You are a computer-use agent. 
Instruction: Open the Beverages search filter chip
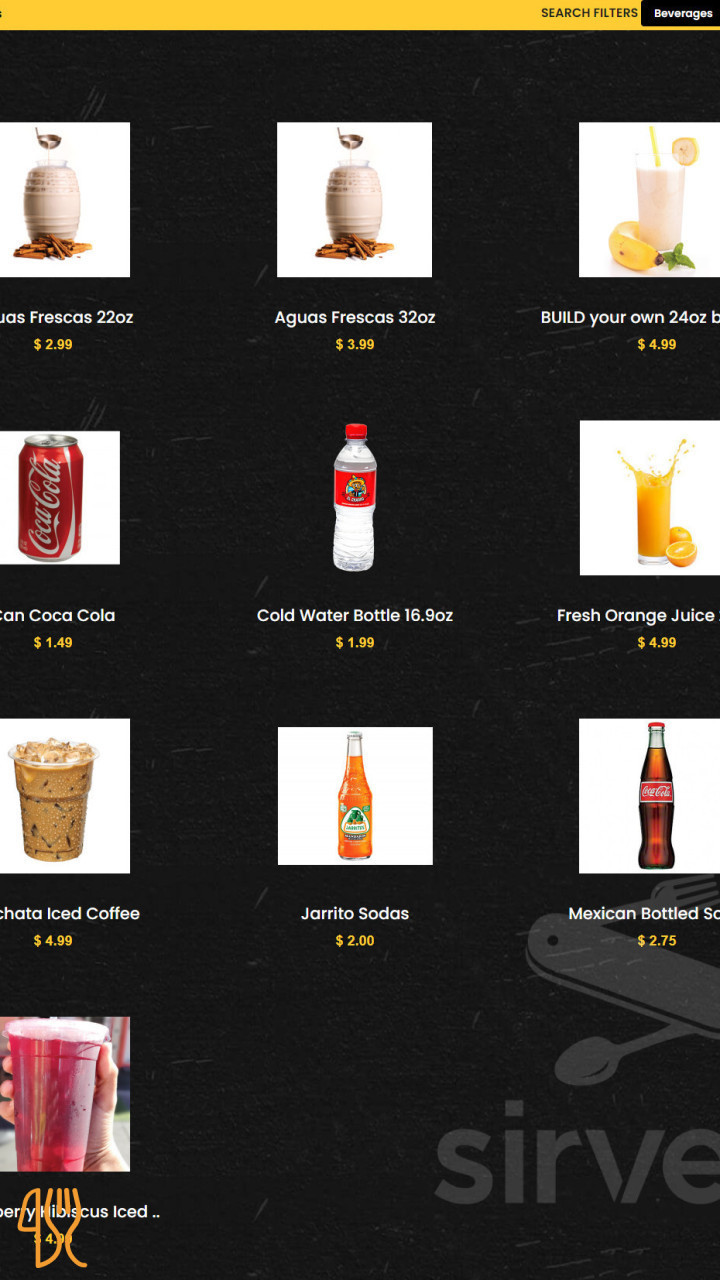pos(682,14)
